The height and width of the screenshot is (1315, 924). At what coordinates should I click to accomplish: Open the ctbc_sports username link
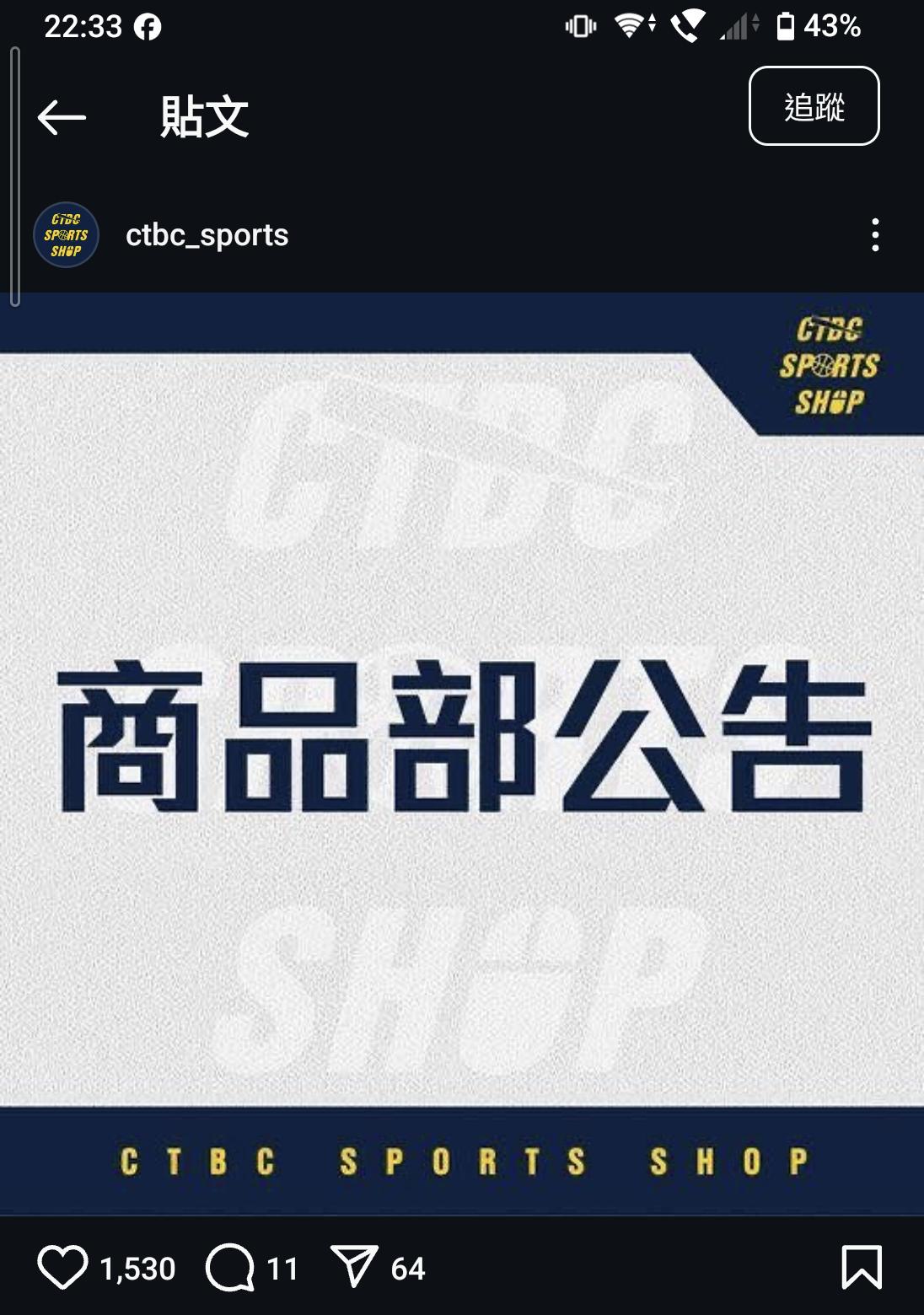pyautogui.click(x=207, y=235)
